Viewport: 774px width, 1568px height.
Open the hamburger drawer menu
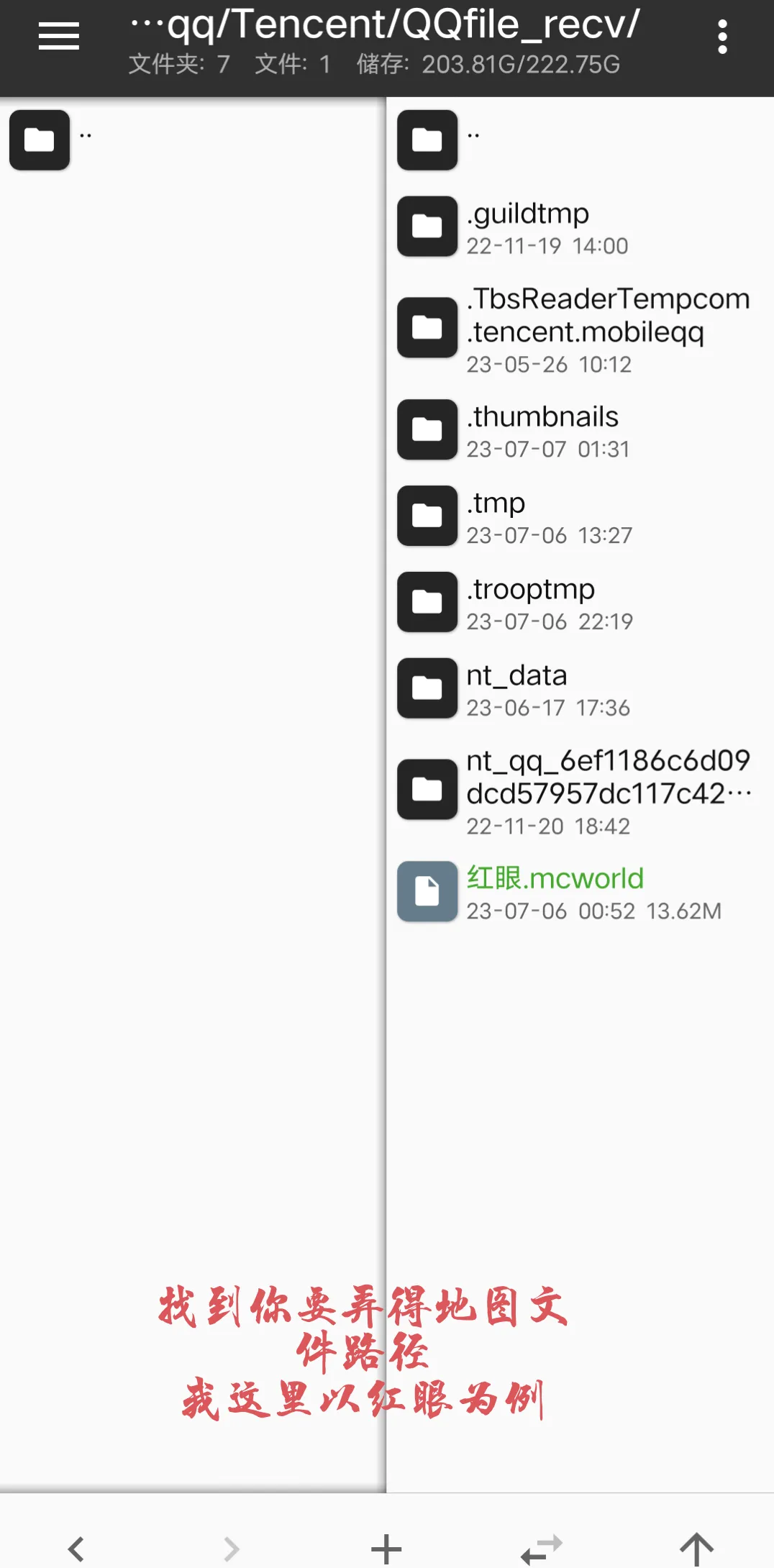(58, 36)
